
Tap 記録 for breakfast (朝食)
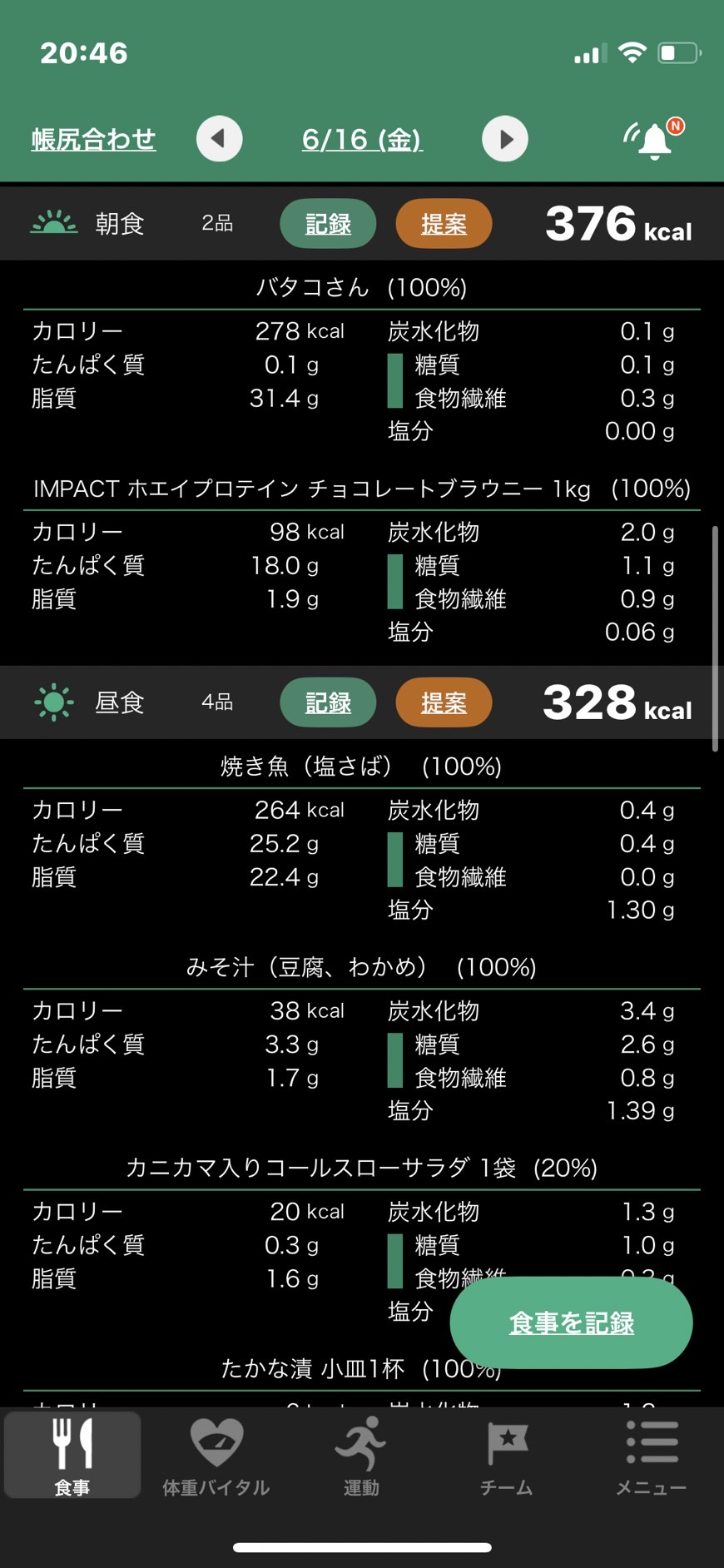328,224
